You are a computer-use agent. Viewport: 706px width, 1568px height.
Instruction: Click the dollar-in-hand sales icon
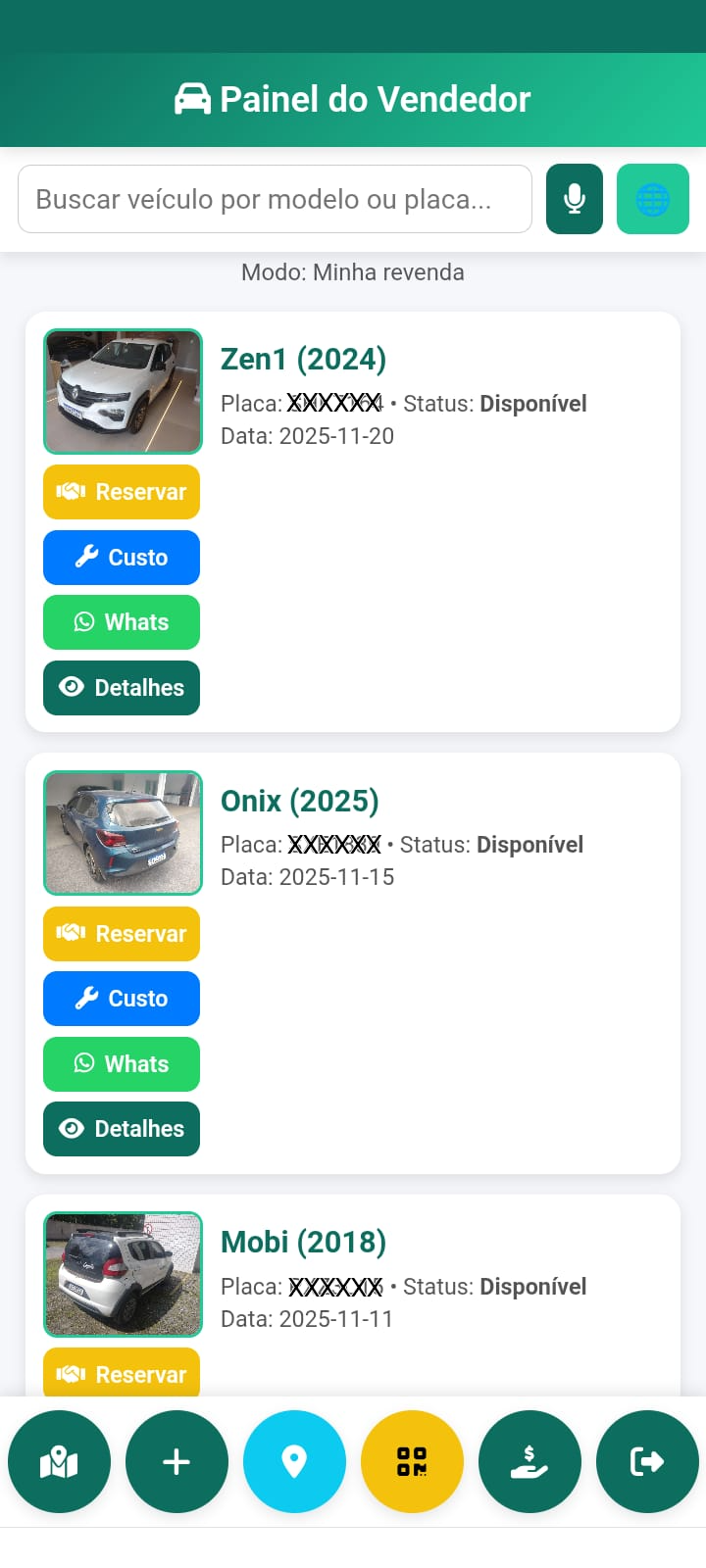click(x=529, y=1461)
